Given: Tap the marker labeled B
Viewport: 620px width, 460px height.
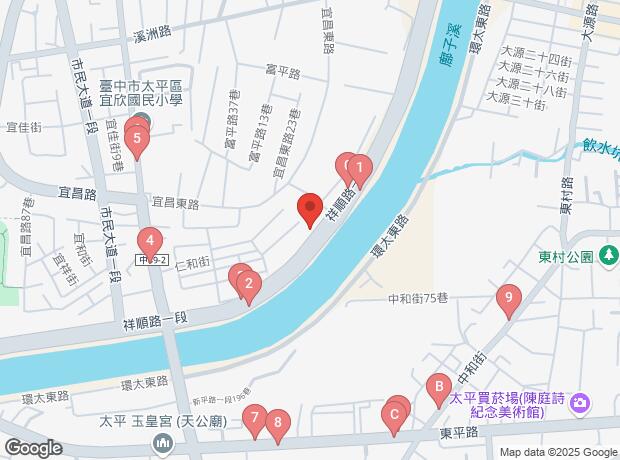Looking at the screenshot, I should (x=437, y=387).
